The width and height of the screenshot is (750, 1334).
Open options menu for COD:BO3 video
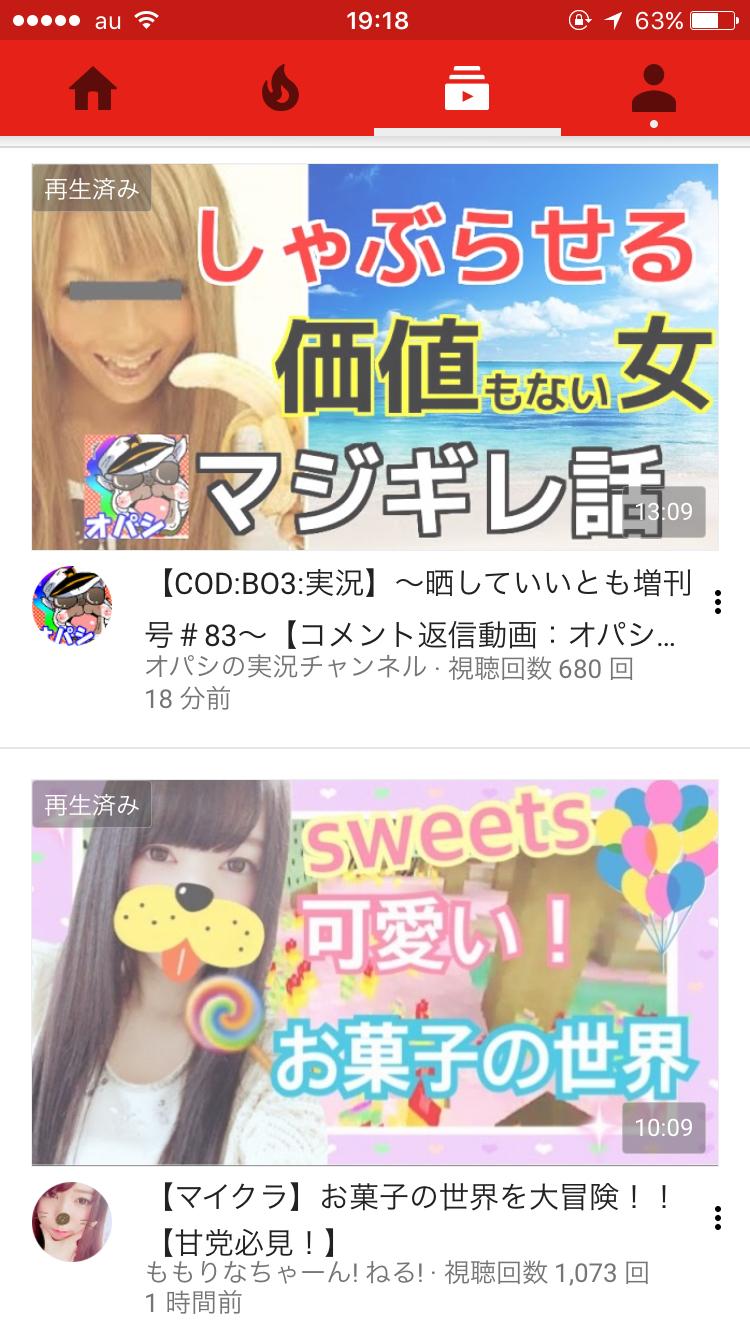[717, 602]
